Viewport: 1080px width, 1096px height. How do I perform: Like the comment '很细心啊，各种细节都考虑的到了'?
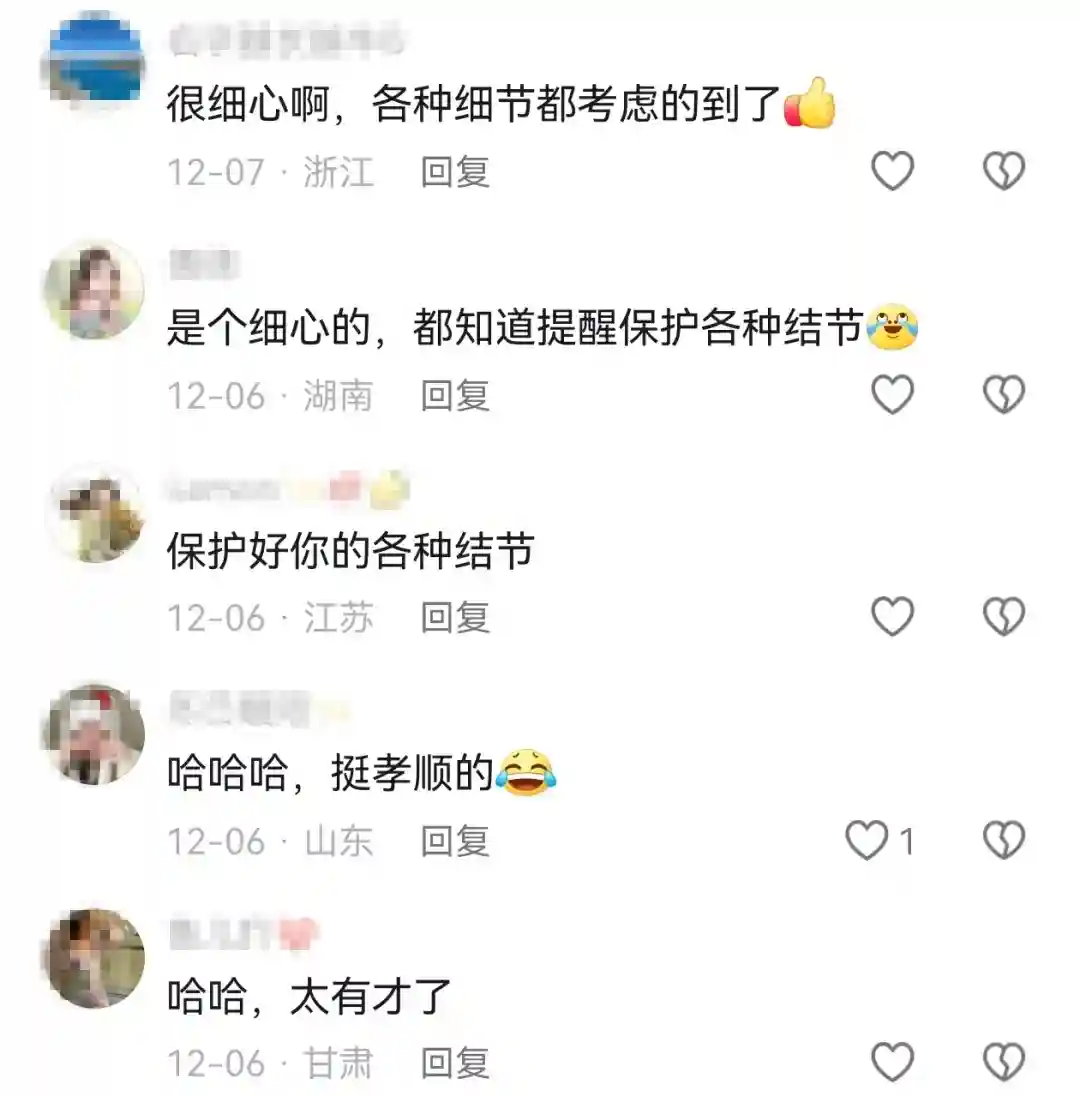[892, 173]
